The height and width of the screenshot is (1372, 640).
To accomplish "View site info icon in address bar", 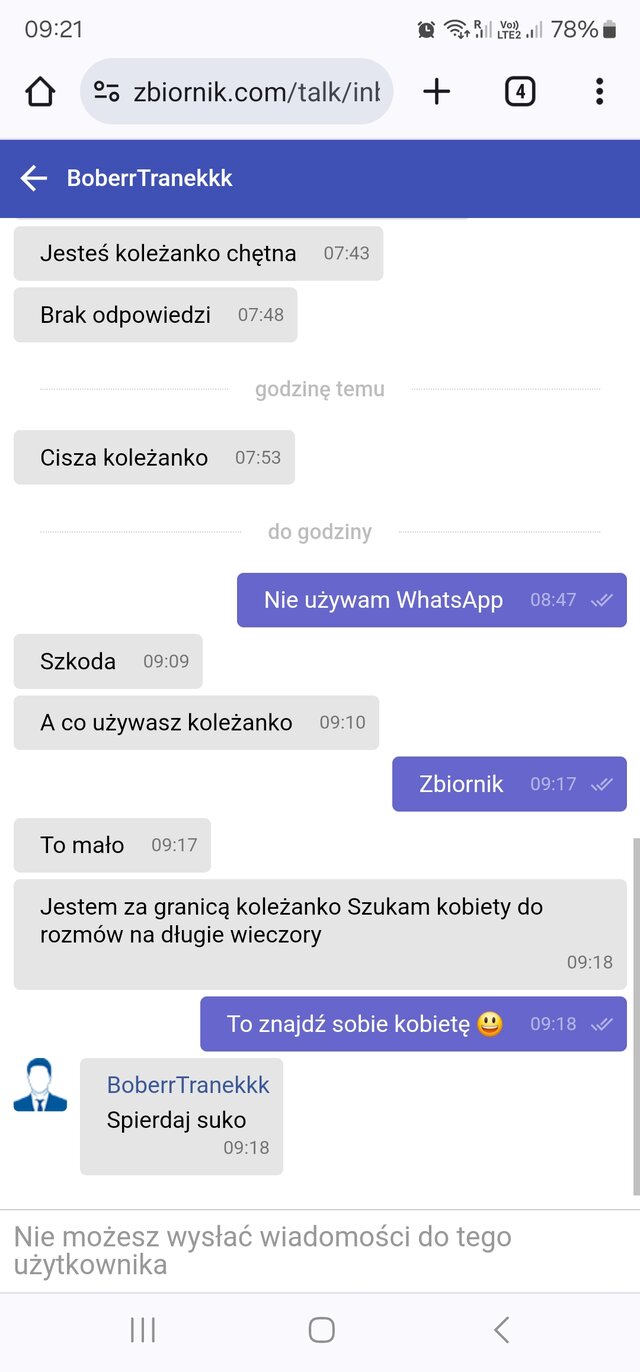I will click(107, 92).
